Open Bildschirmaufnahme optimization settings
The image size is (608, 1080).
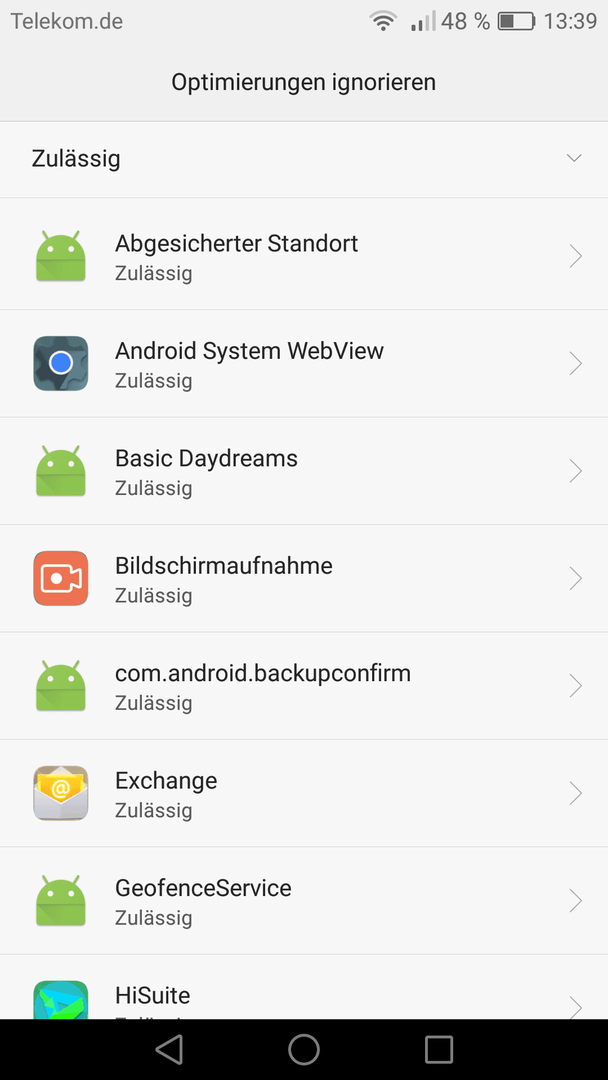[x=304, y=579]
